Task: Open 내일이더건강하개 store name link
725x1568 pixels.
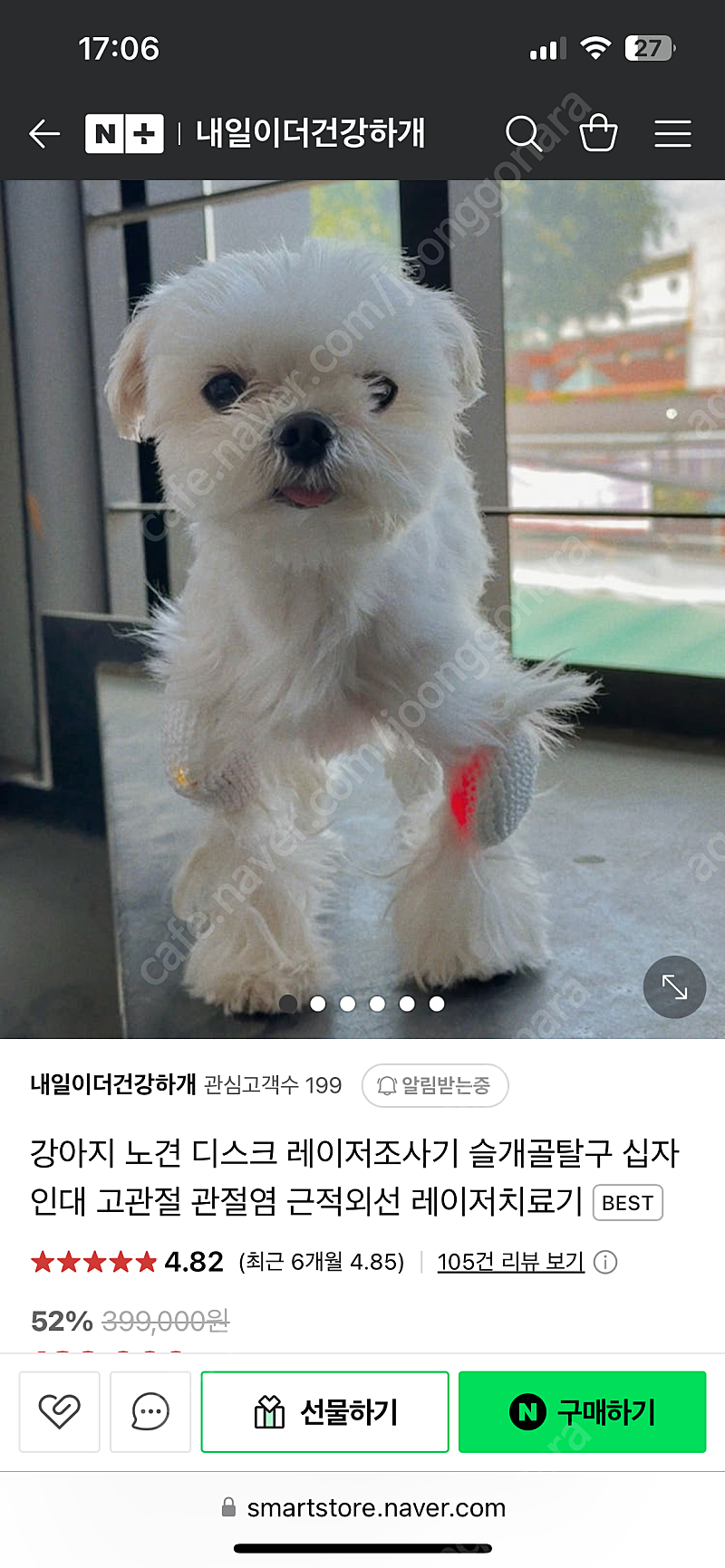Action: pos(113,1084)
